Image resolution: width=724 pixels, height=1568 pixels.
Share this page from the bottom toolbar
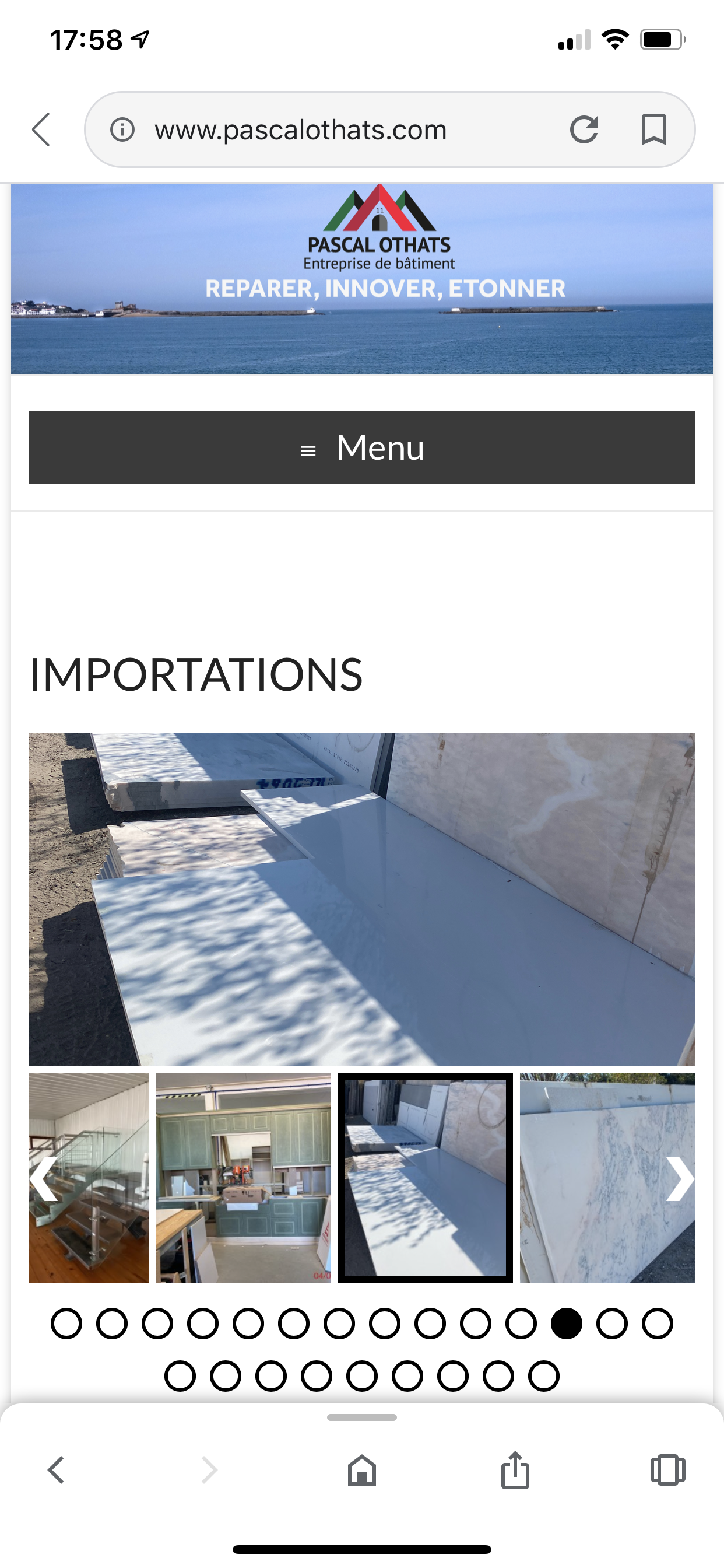(x=515, y=1471)
